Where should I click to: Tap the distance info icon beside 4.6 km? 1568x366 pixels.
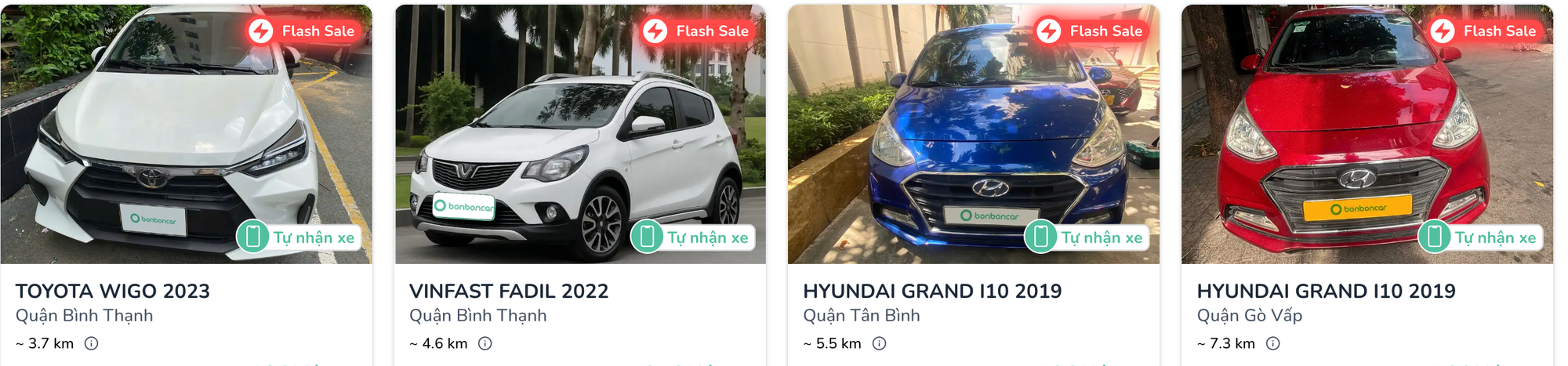point(485,343)
